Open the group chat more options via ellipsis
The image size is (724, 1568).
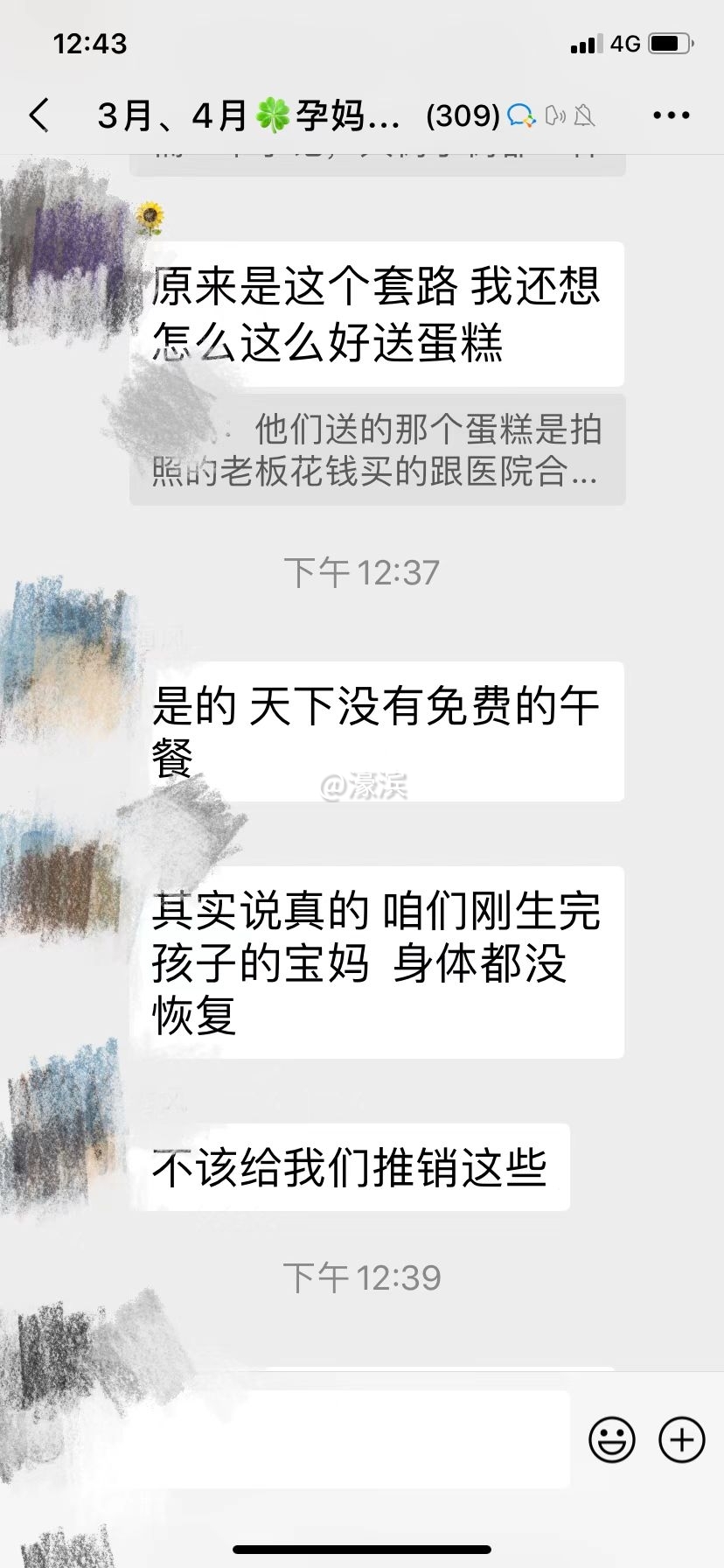[672, 115]
